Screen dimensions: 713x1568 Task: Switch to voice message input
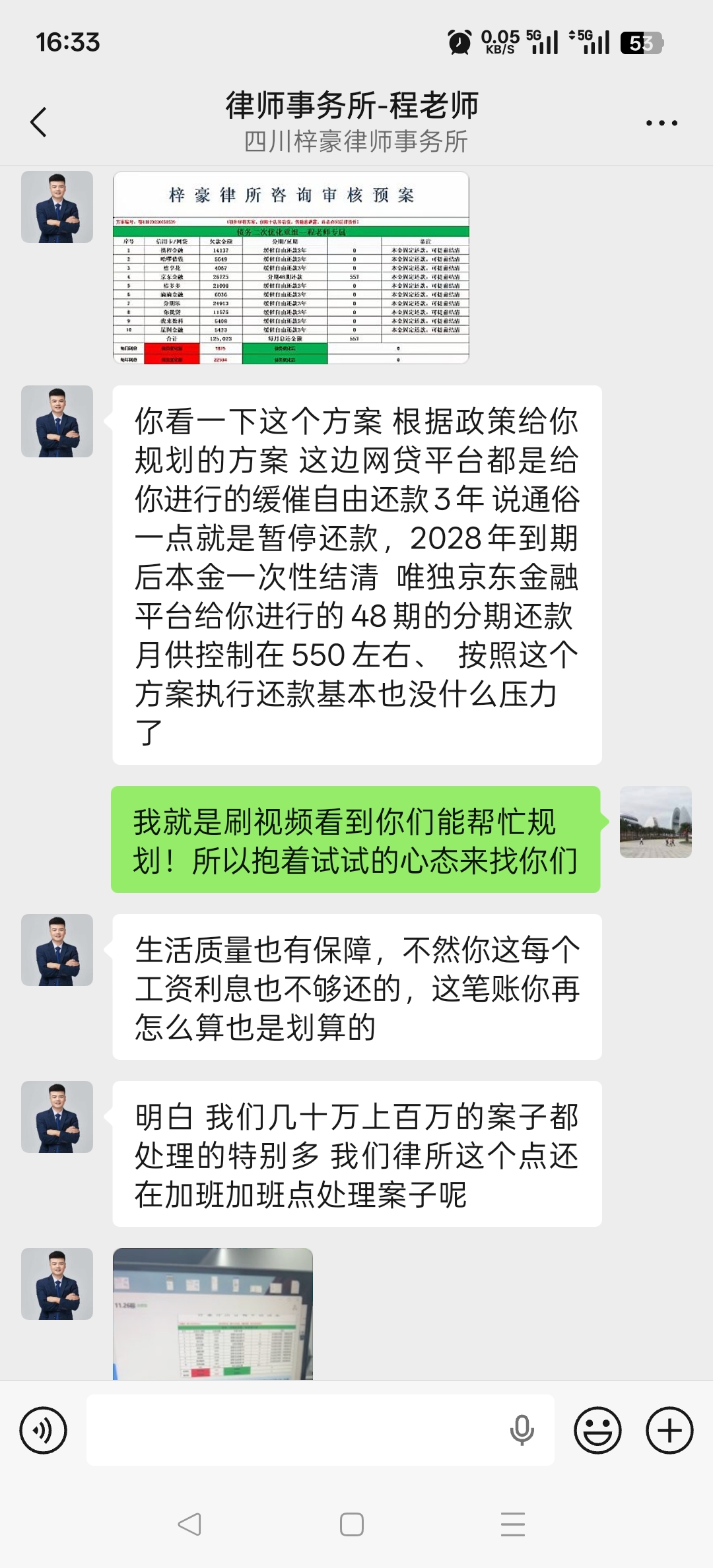point(44,1431)
